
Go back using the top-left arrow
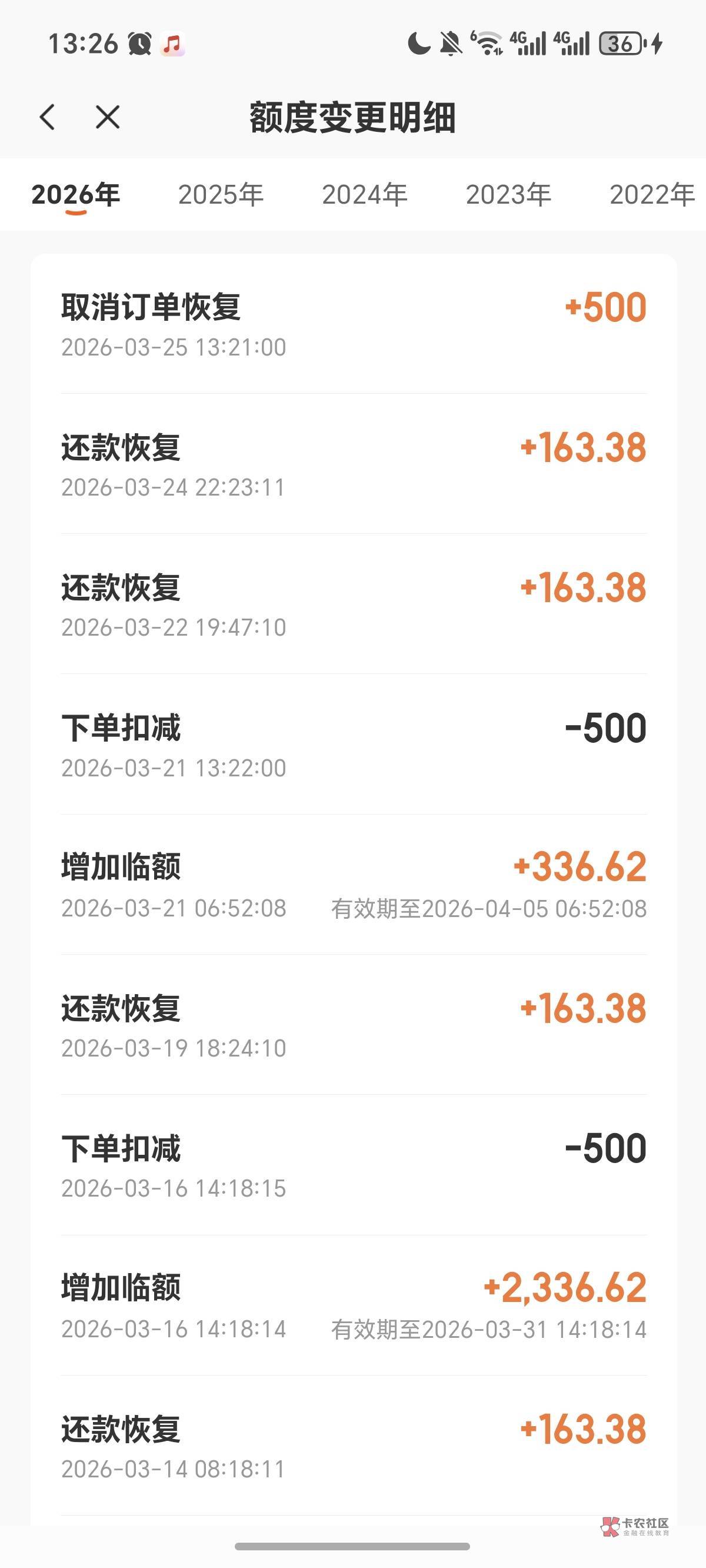click(48, 117)
